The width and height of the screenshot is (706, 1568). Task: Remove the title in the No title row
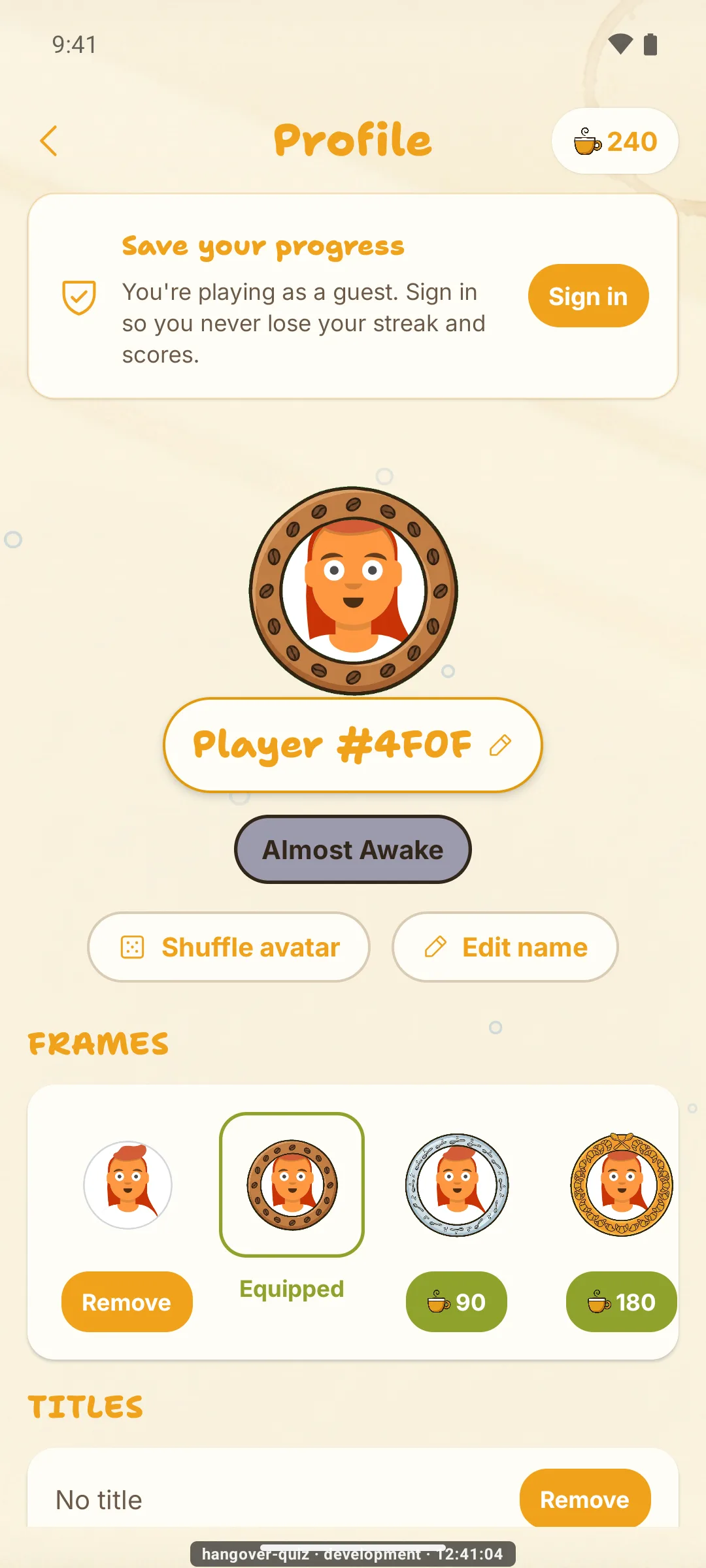click(x=585, y=1499)
